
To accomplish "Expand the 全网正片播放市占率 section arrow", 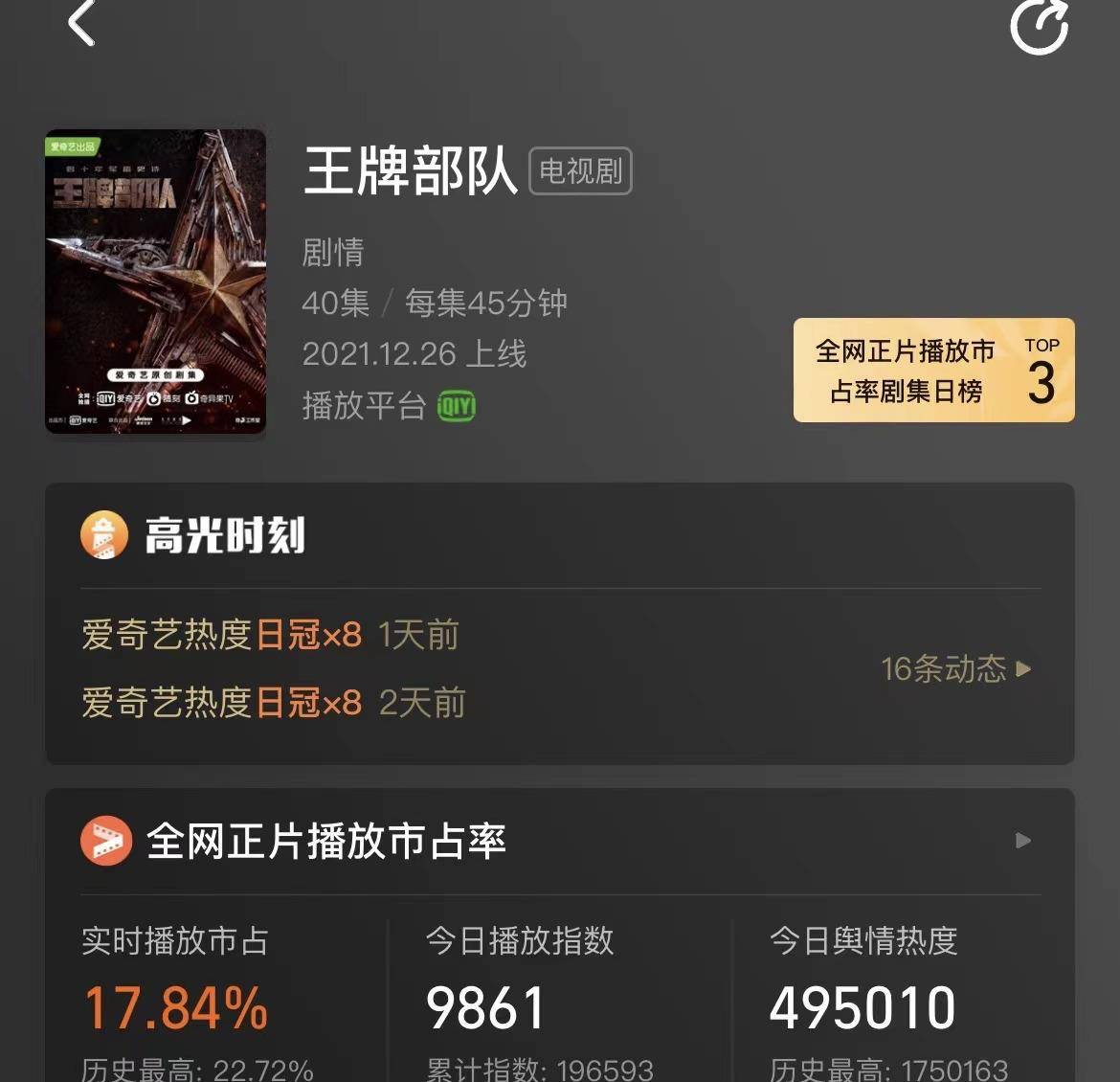I will click(1022, 841).
